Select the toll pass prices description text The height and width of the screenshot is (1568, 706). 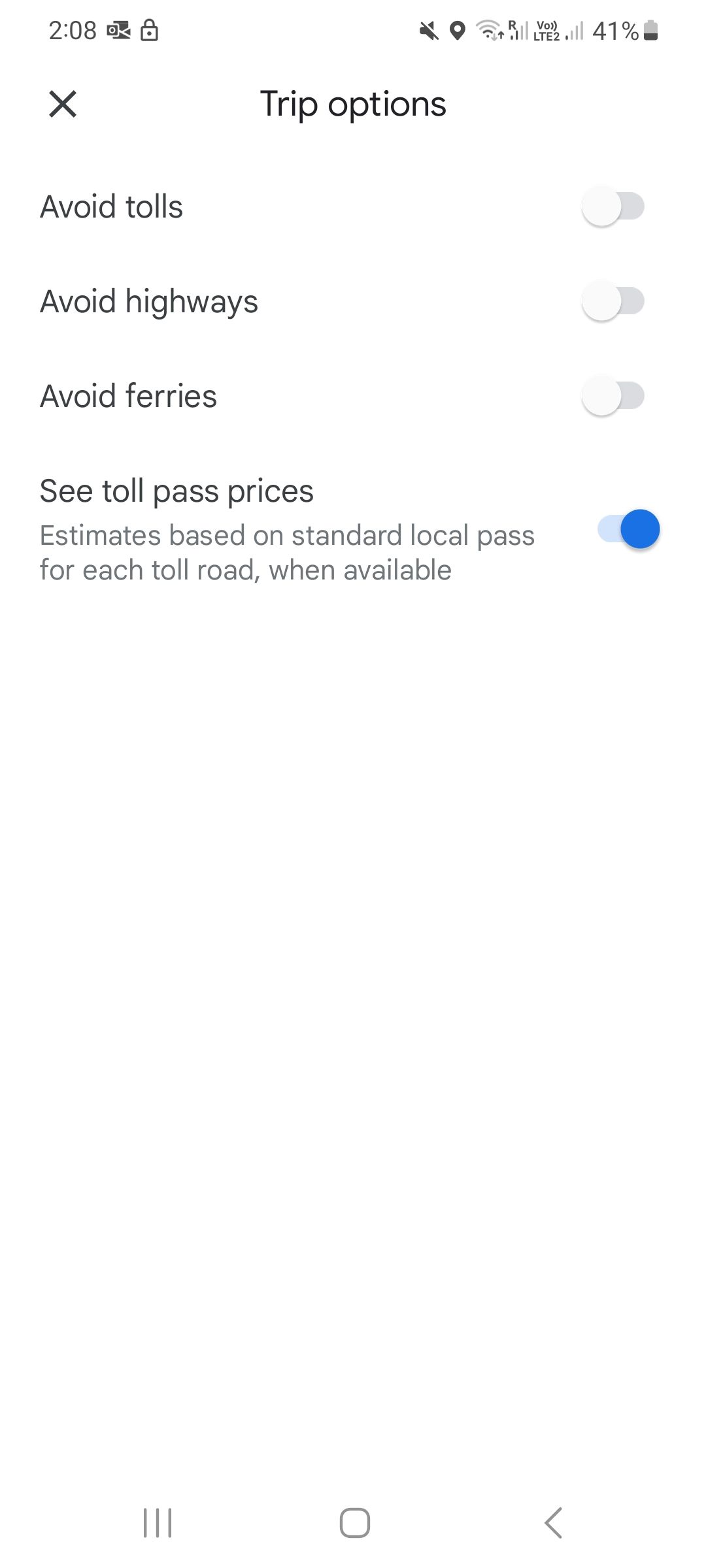[x=286, y=551]
